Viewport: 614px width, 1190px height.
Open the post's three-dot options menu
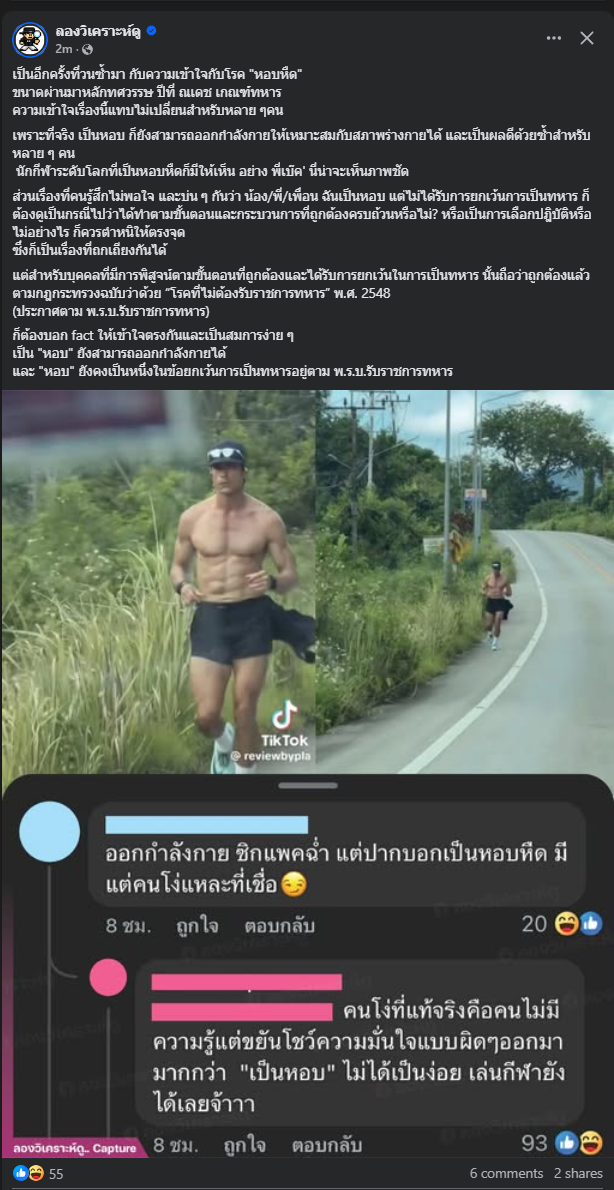(x=553, y=38)
